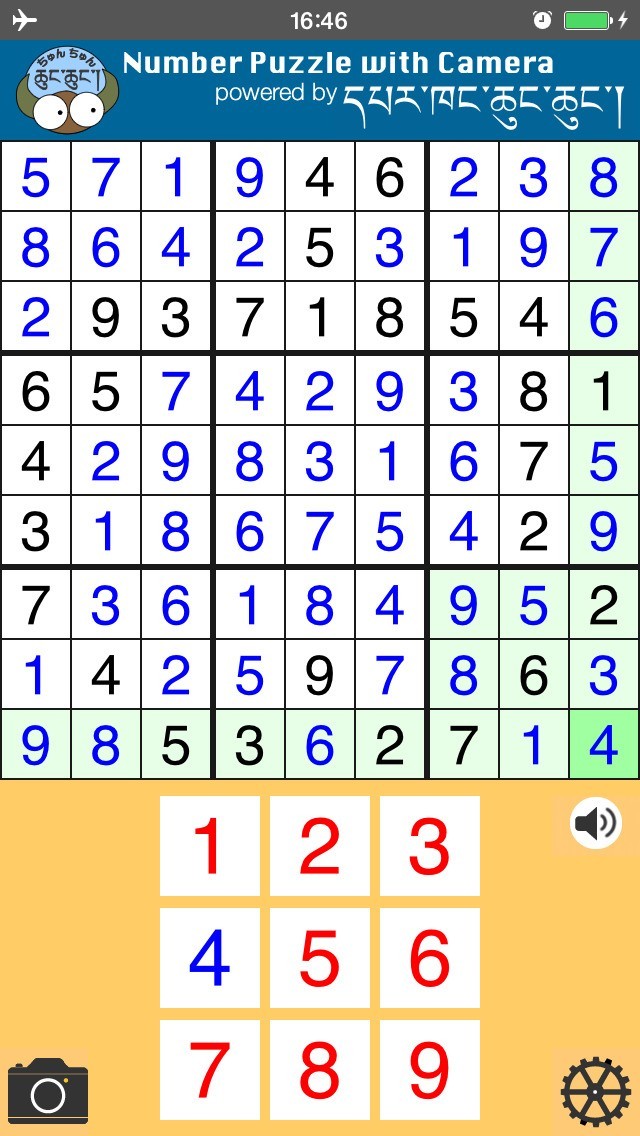The height and width of the screenshot is (1136, 640).
Task: Tap the blue number 4 key
Action: click(x=210, y=958)
